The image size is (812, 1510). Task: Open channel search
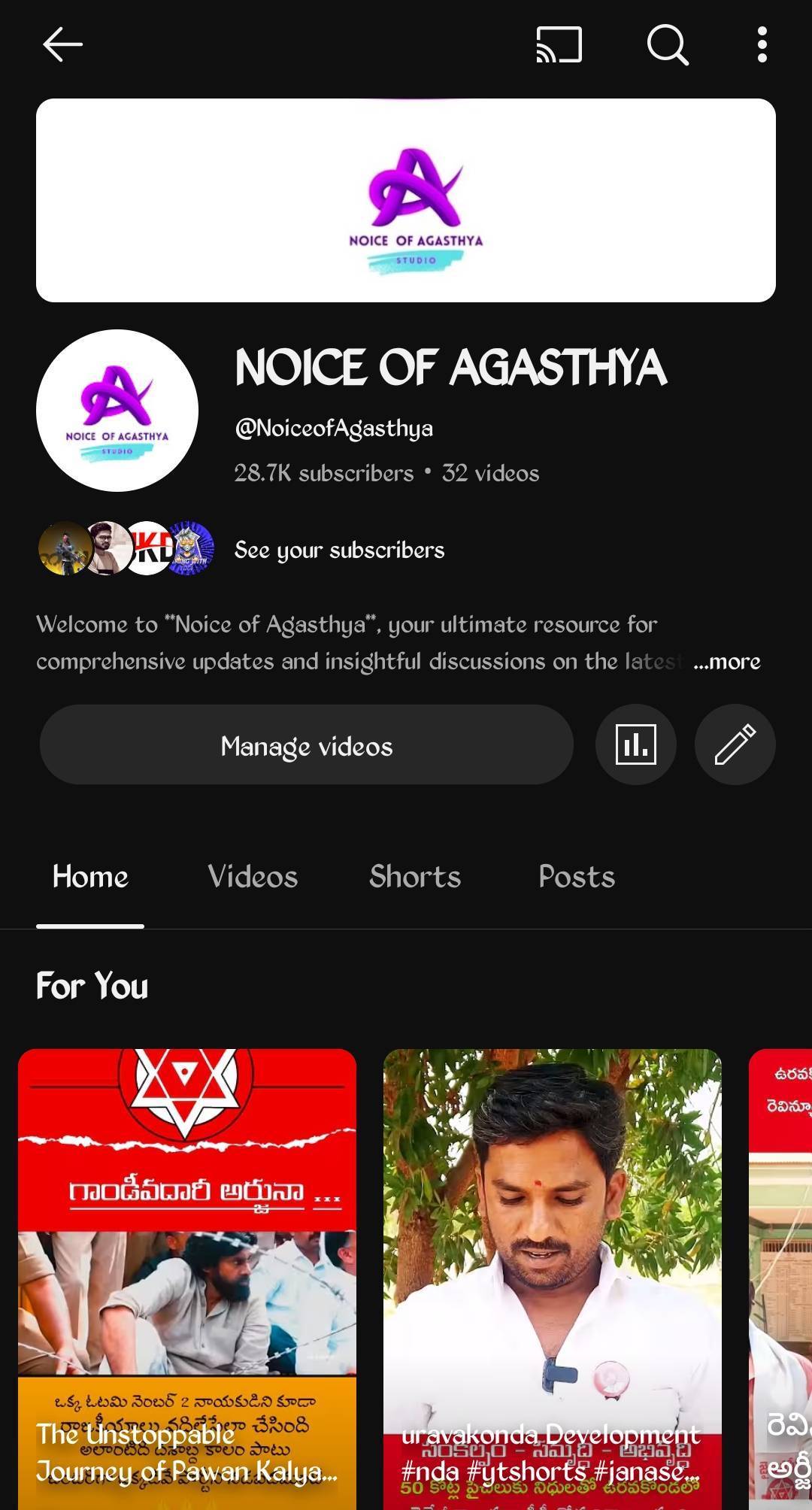point(668,45)
